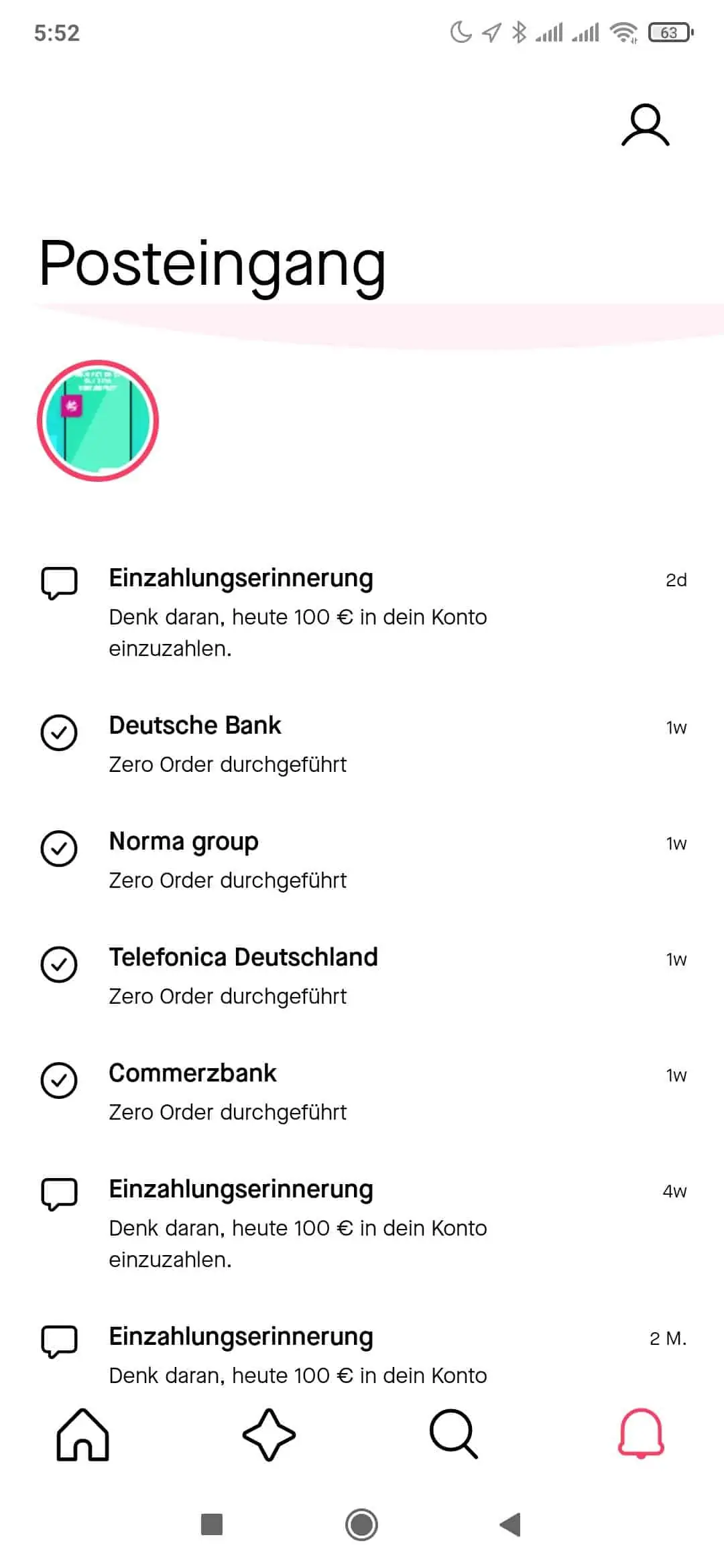This screenshot has height=1568, width=724.
Task: Open the search tab
Action: coord(454,1434)
